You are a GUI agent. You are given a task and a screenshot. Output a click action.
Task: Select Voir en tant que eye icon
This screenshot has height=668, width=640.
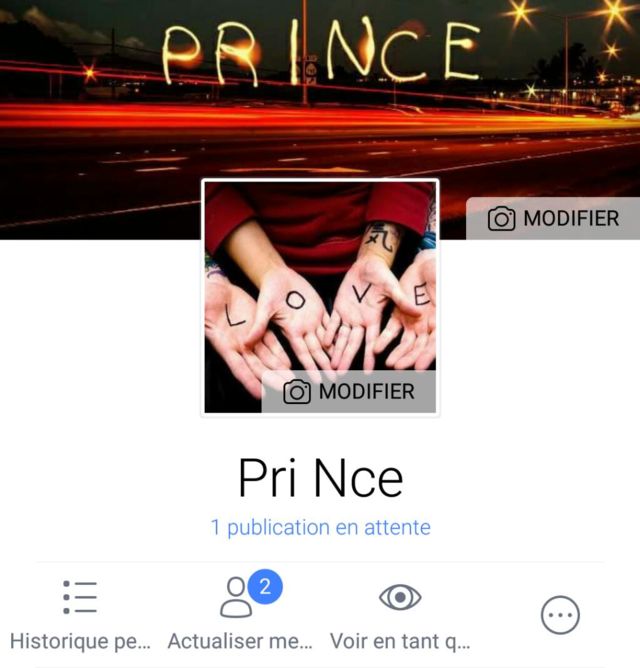coord(400,597)
